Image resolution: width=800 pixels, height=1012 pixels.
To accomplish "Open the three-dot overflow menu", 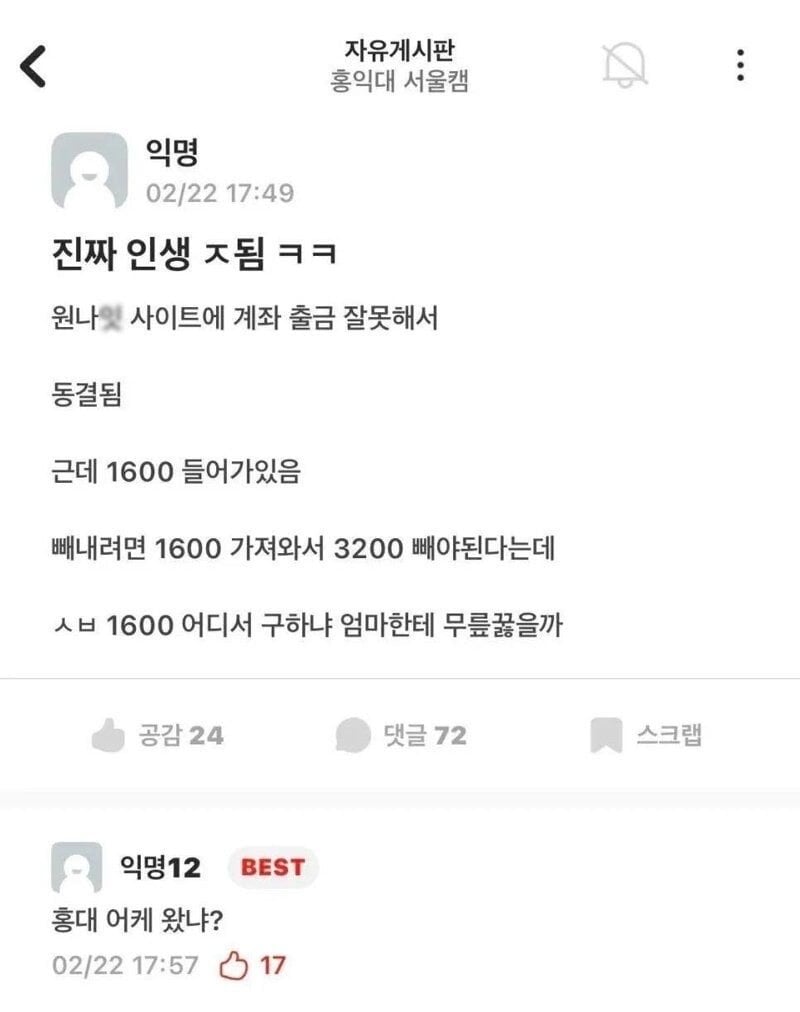I will coord(740,65).
